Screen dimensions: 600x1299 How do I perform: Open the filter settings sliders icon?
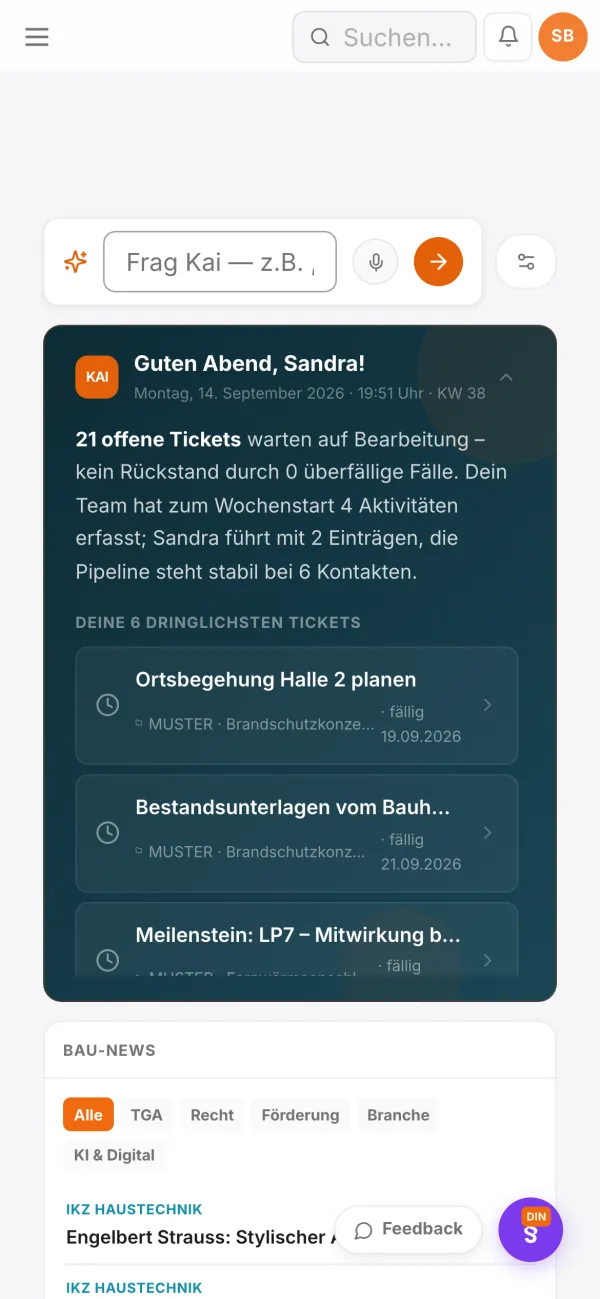click(x=526, y=262)
